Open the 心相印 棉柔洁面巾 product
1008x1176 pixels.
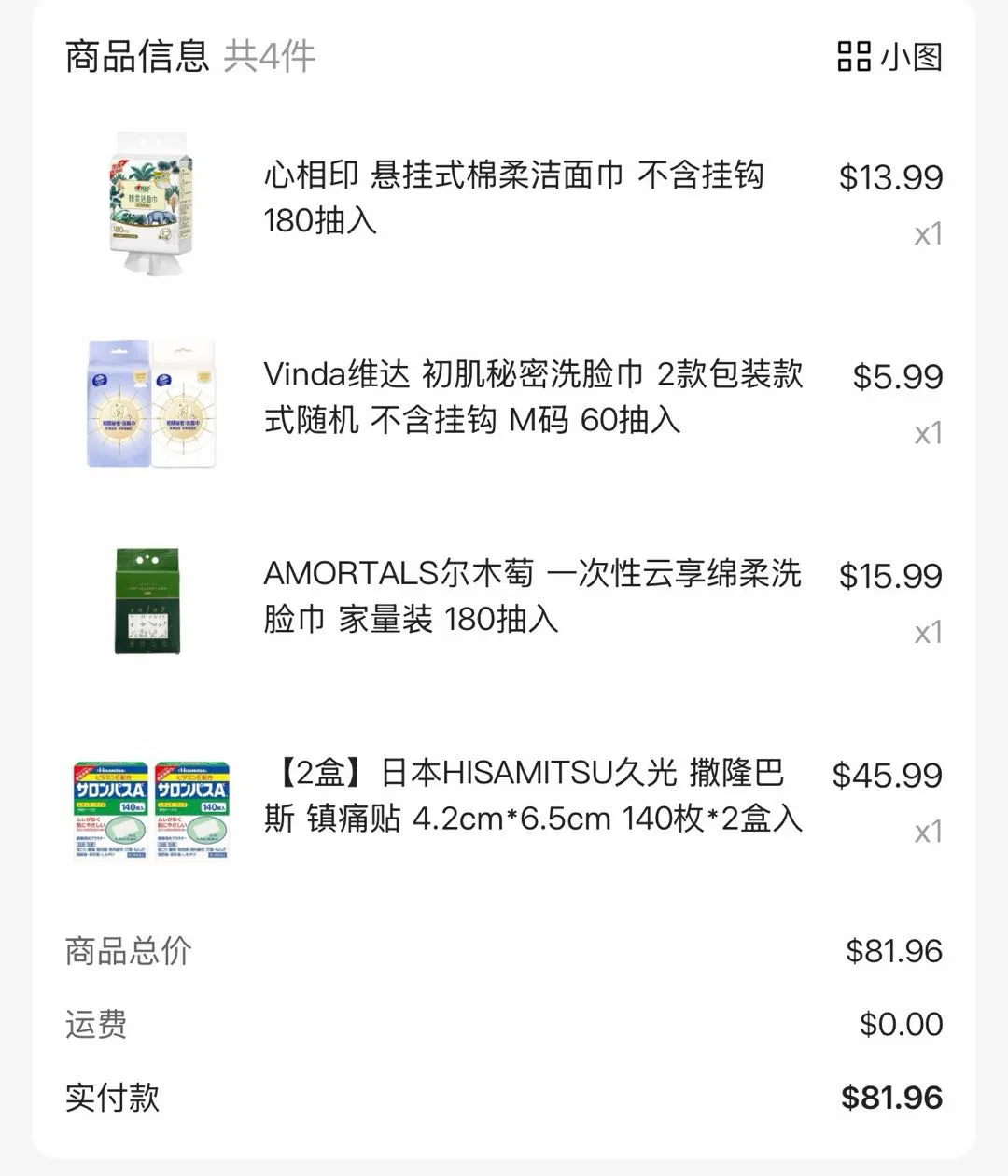[x=513, y=198]
